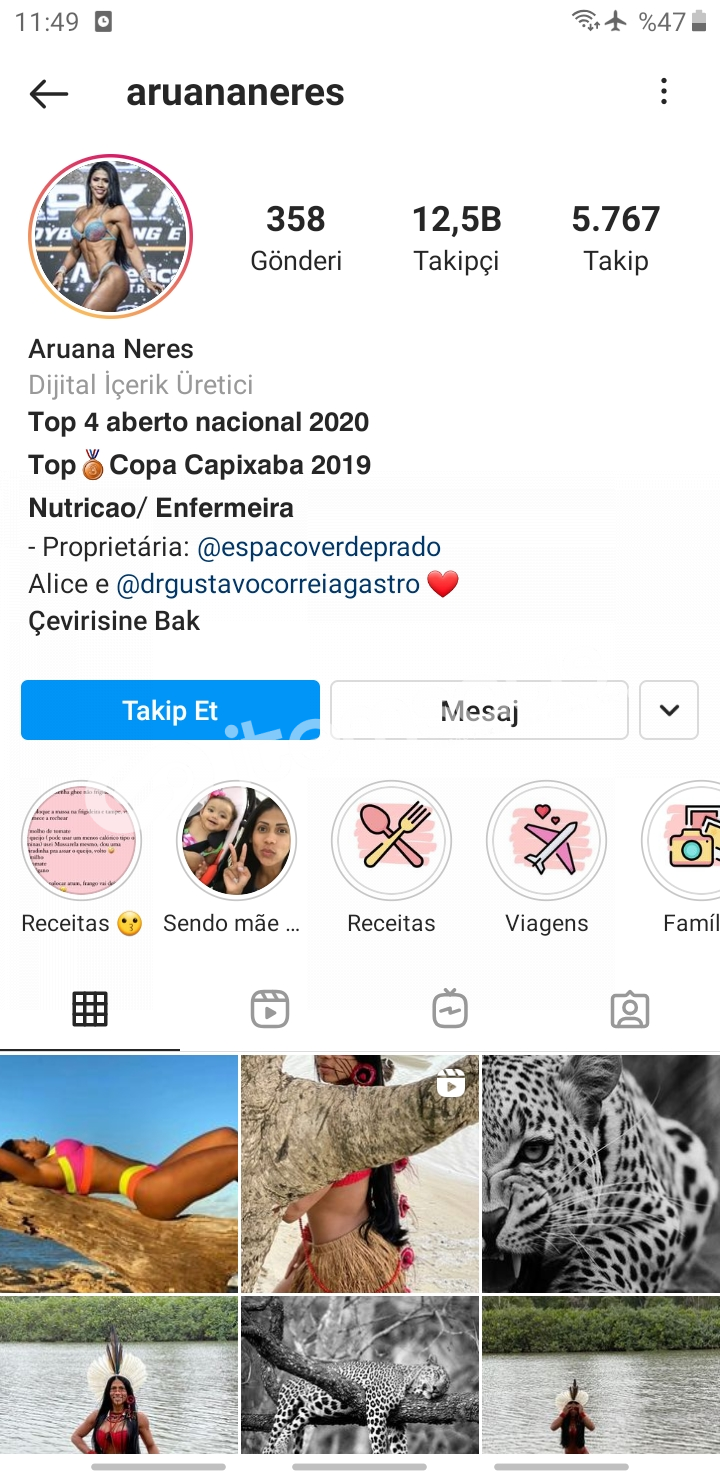Open the 12,5B Takipçi followers list

pos(457,238)
